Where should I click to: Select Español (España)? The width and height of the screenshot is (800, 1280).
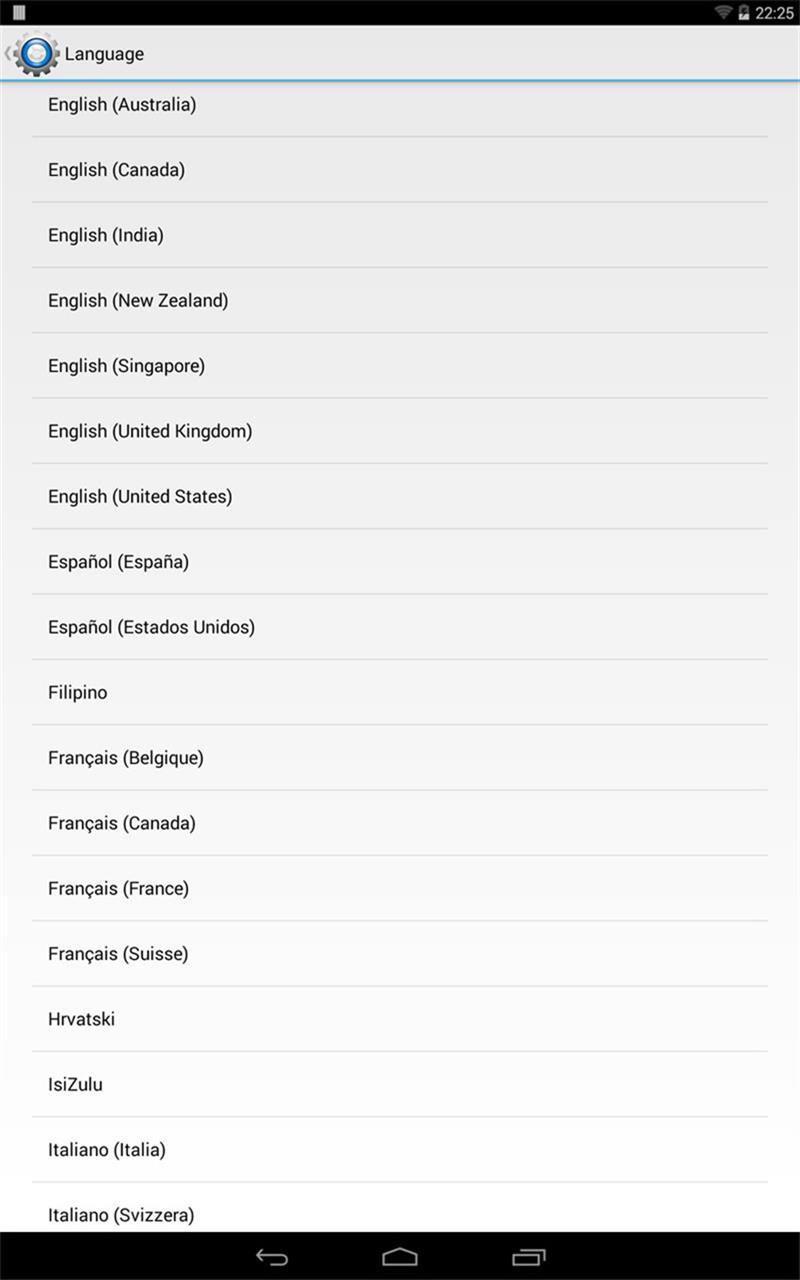[x=118, y=562]
